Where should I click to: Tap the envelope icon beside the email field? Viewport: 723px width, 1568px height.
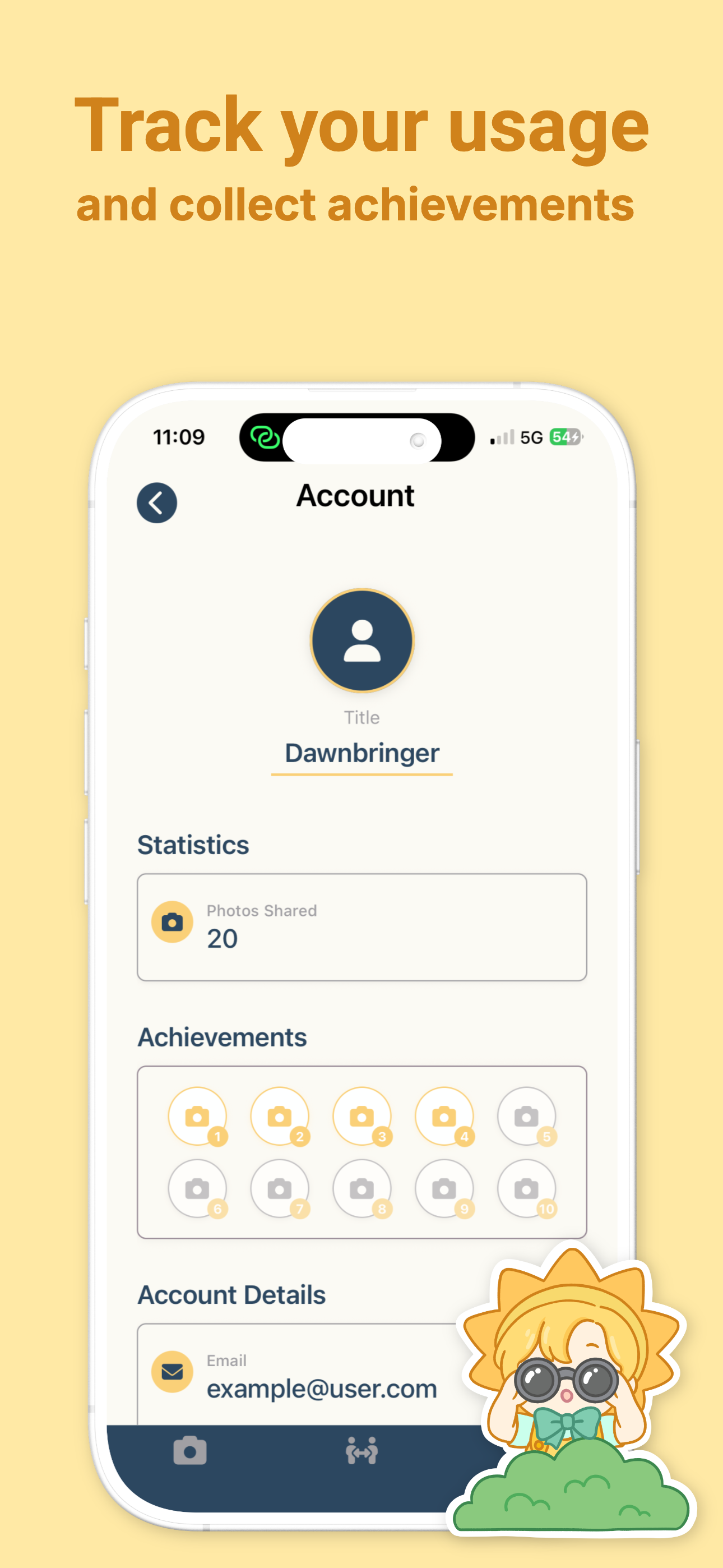[x=172, y=1371]
